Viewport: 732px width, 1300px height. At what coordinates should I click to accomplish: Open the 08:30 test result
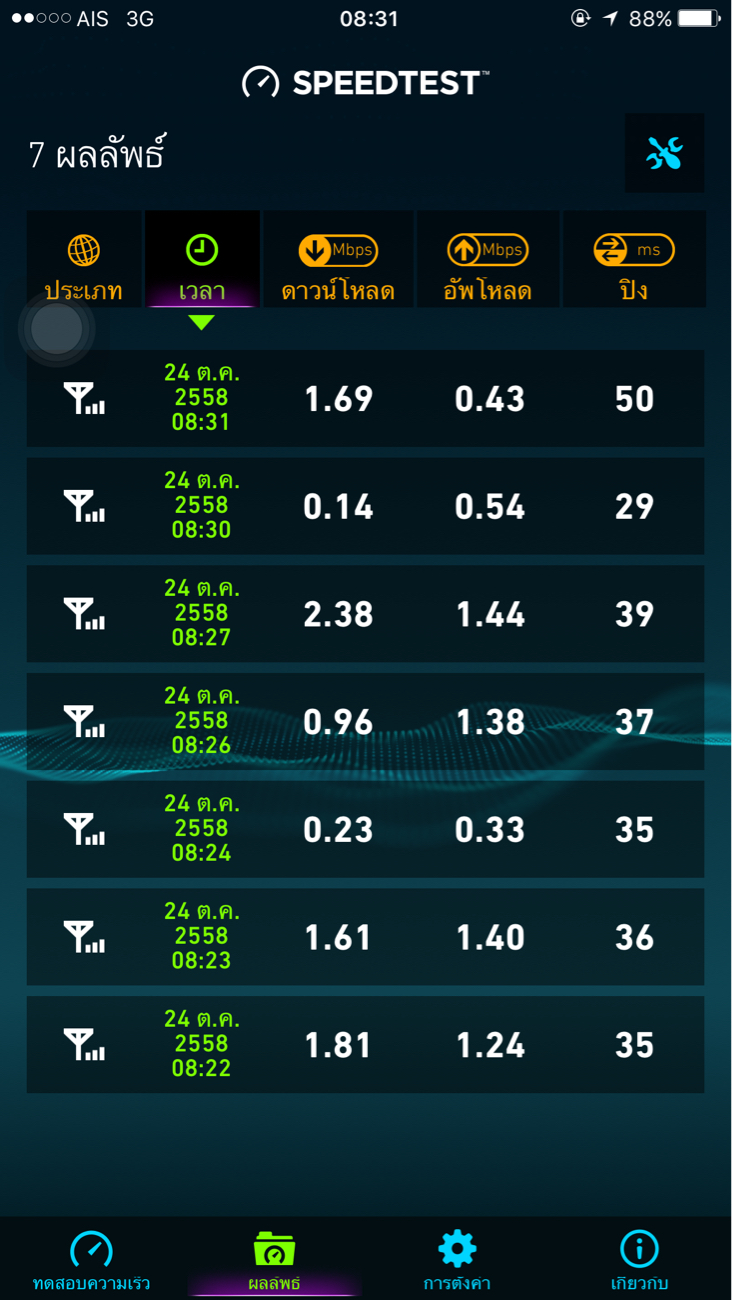(365, 506)
